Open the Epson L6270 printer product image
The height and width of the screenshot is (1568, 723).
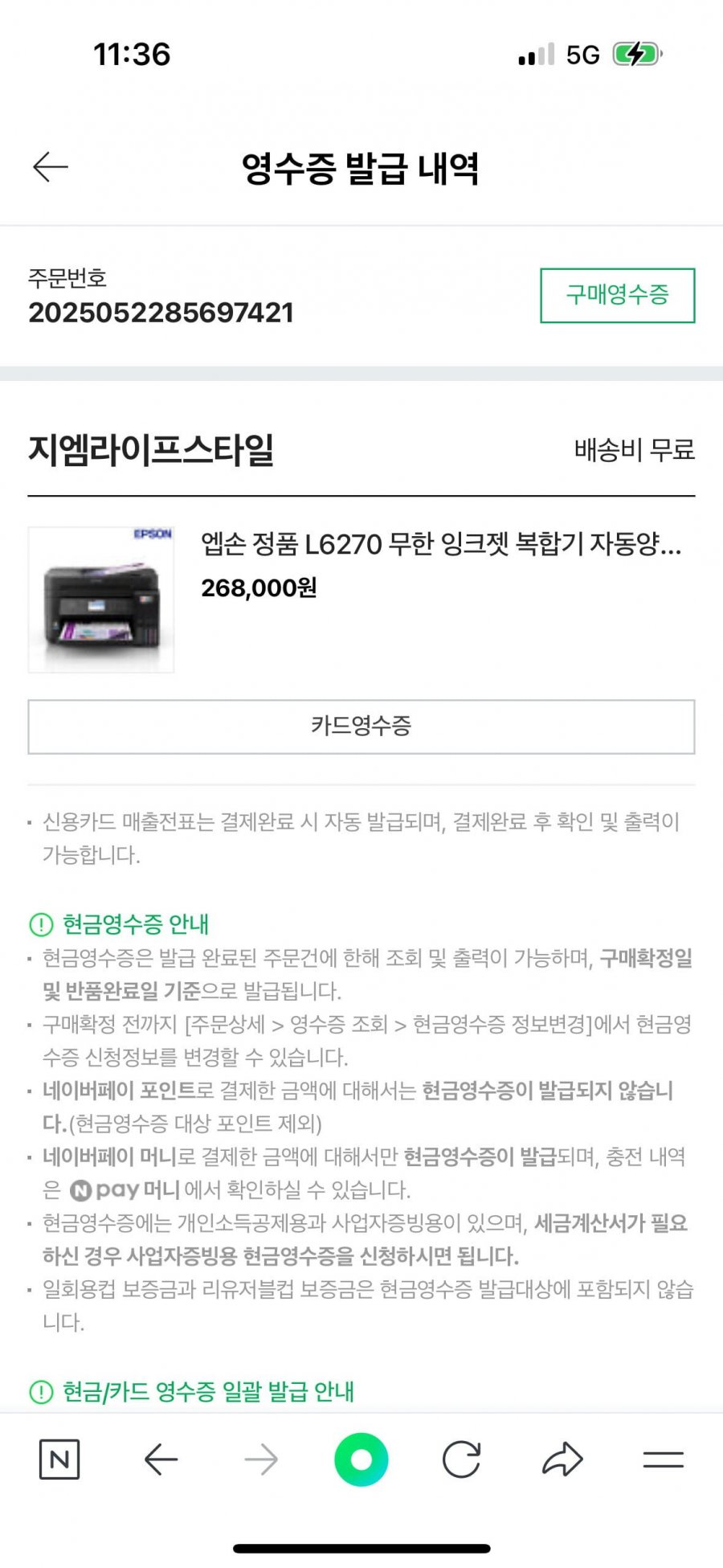tap(101, 600)
